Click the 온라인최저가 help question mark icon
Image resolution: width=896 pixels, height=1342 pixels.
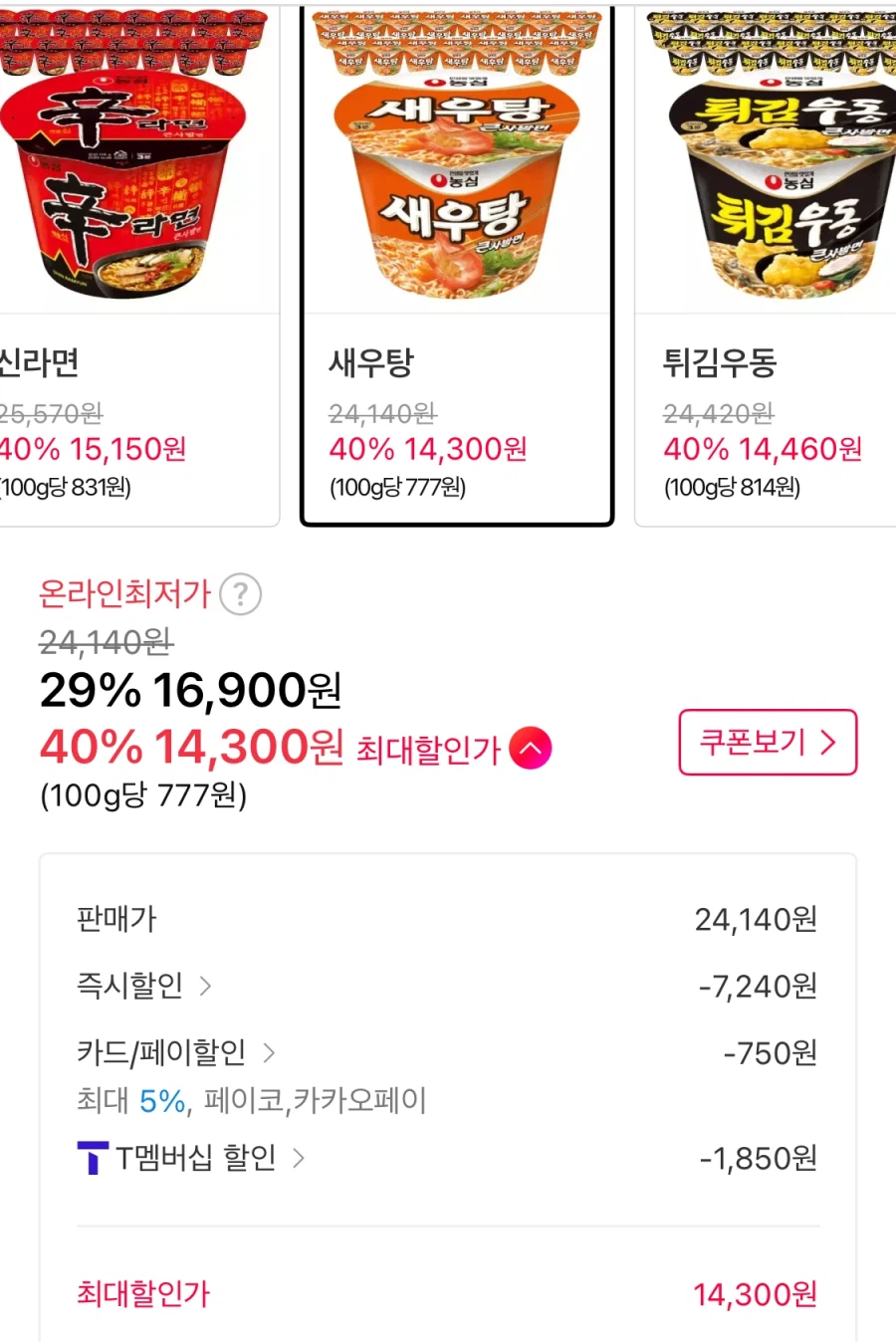point(241,594)
